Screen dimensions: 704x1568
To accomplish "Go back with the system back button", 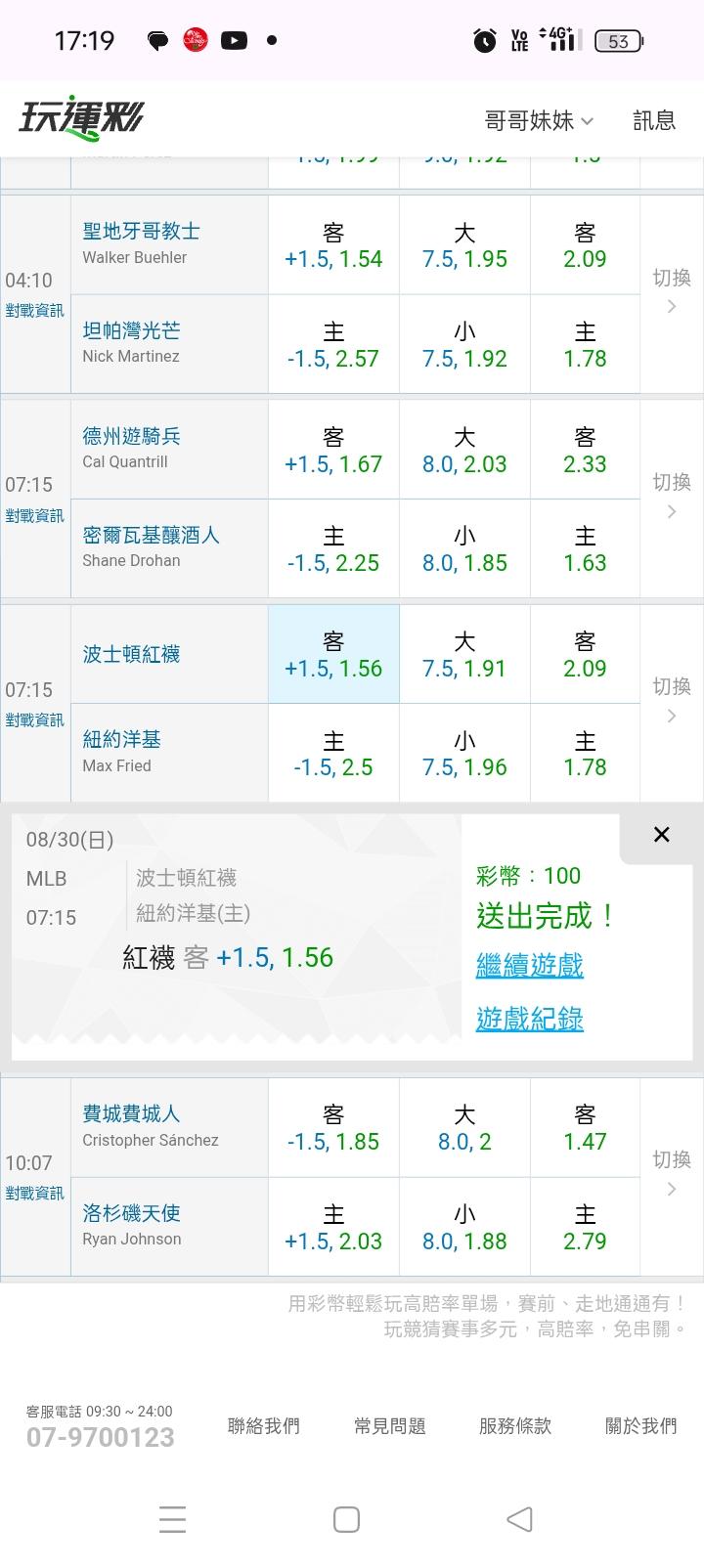I will [x=520, y=1519].
